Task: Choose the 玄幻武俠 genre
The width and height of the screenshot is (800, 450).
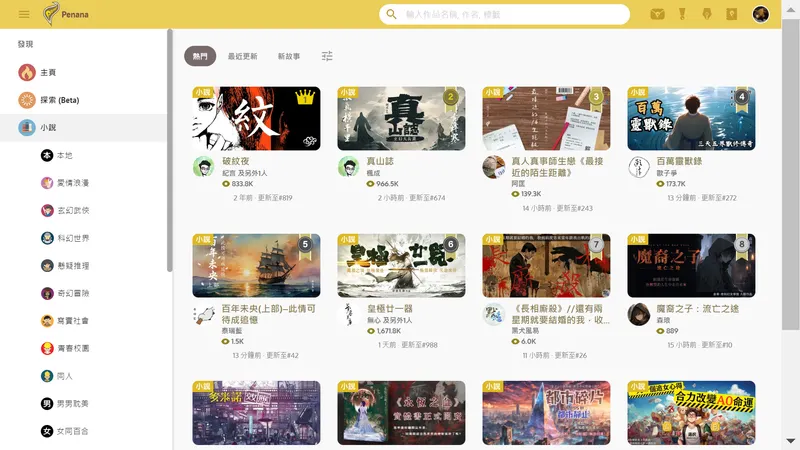Action: point(72,211)
